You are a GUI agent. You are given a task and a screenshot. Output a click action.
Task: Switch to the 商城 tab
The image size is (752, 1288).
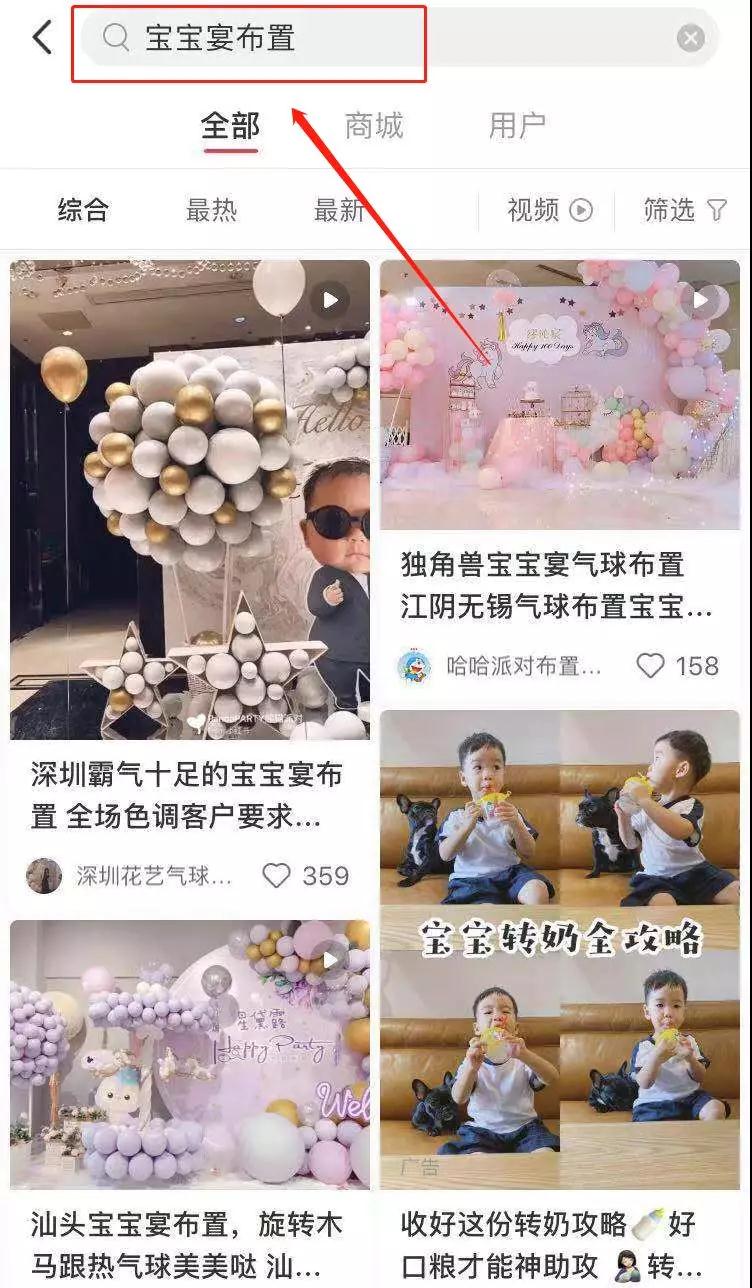tap(373, 126)
